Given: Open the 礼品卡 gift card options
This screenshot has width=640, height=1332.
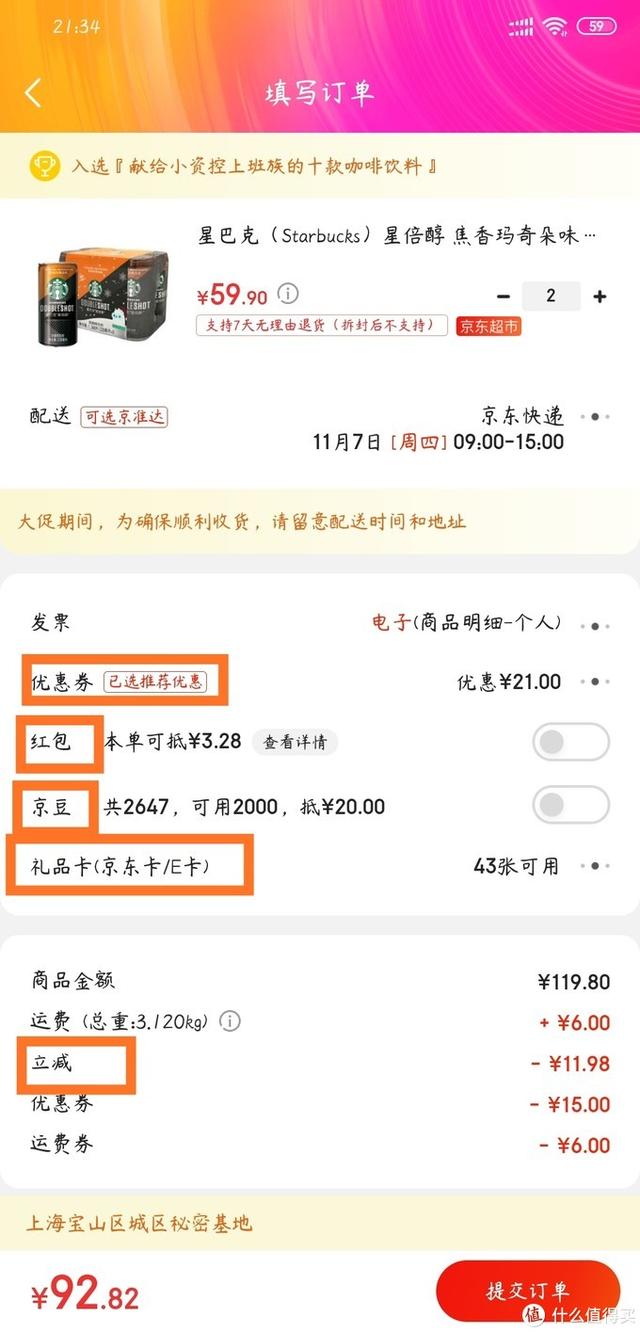Looking at the screenshot, I should [x=594, y=866].
